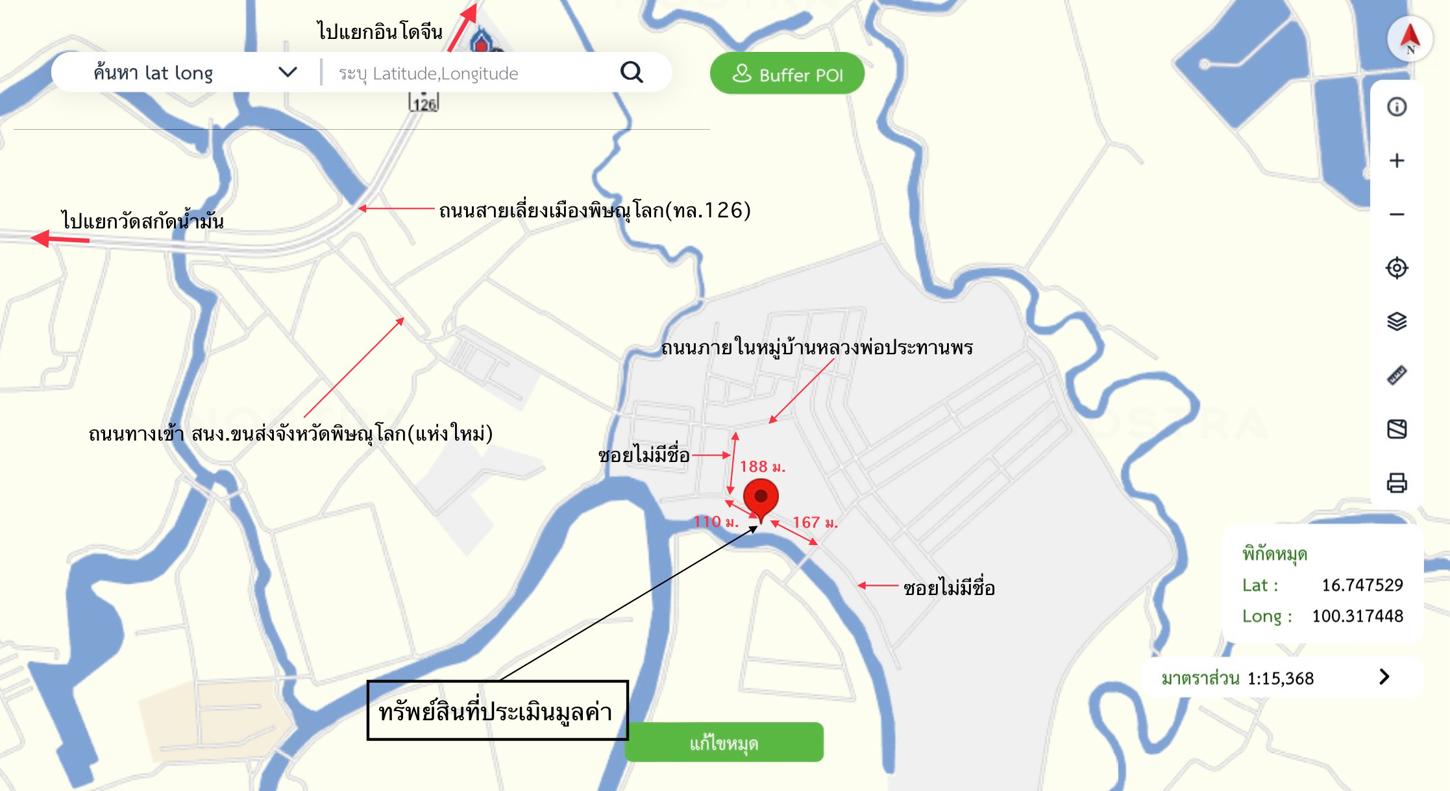Print the map
Viewport: 1450px width, 791px height.
pos(1397,483)
